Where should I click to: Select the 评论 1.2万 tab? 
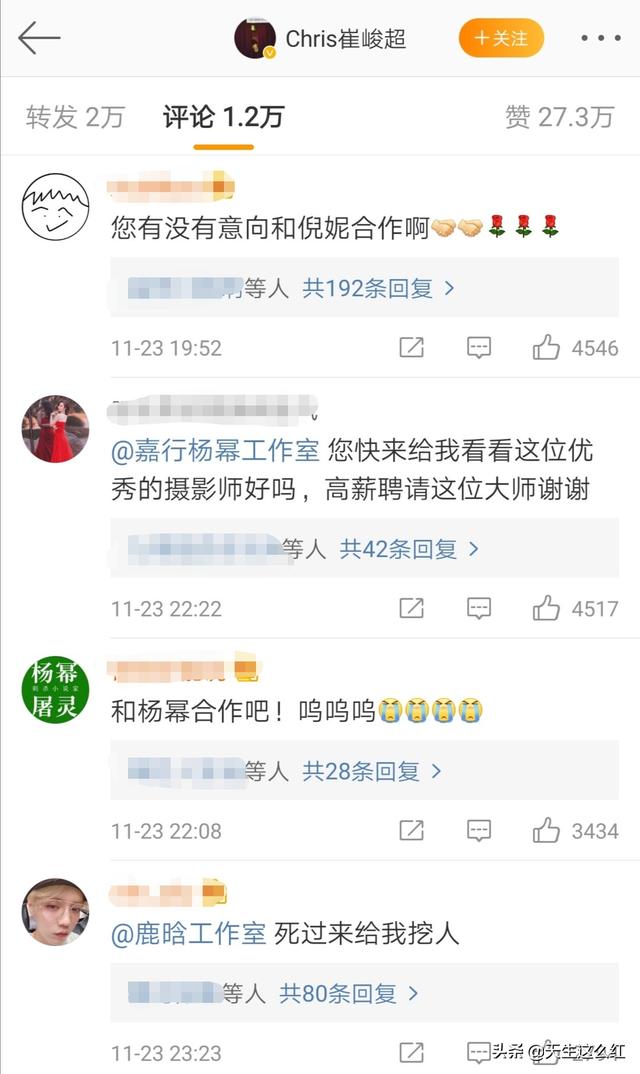pyautogui.click(x=223, y=117)
